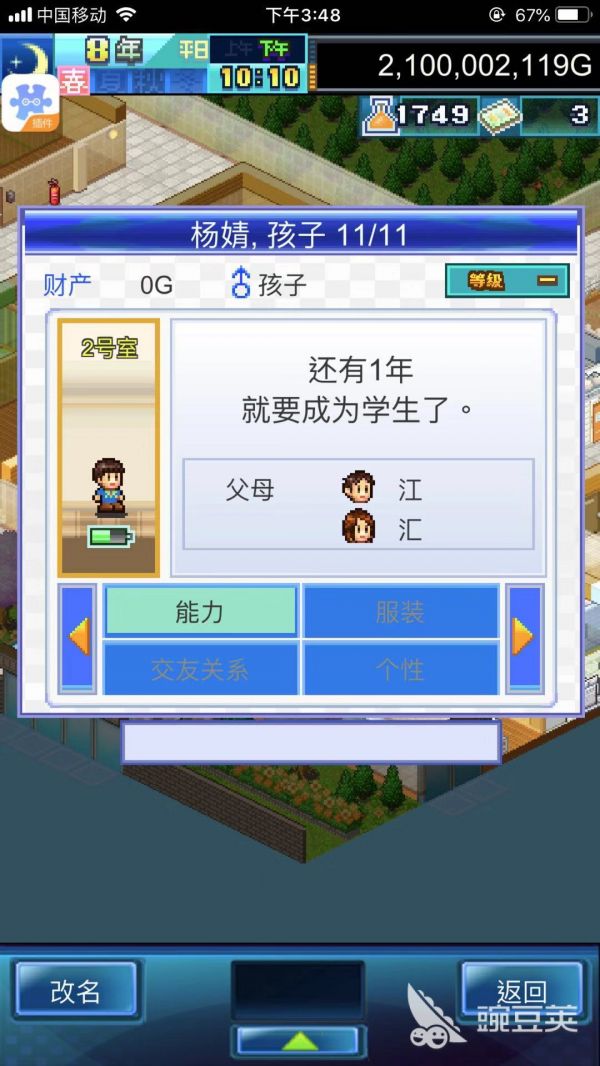Open the blue puzzle-piece plugin icon
600x1066 pixels.
point(29,104)
